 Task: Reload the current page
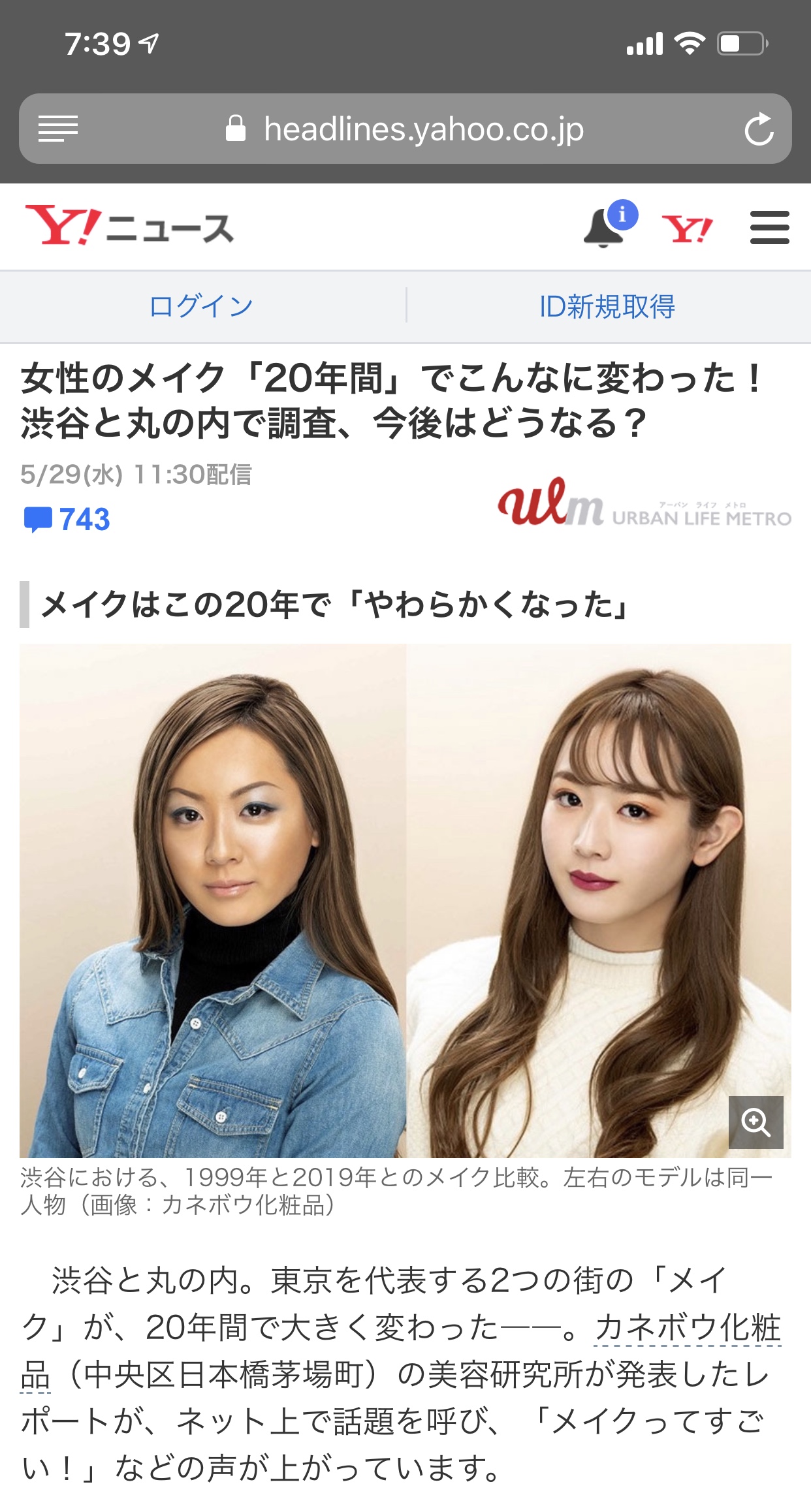click(759, 129)
